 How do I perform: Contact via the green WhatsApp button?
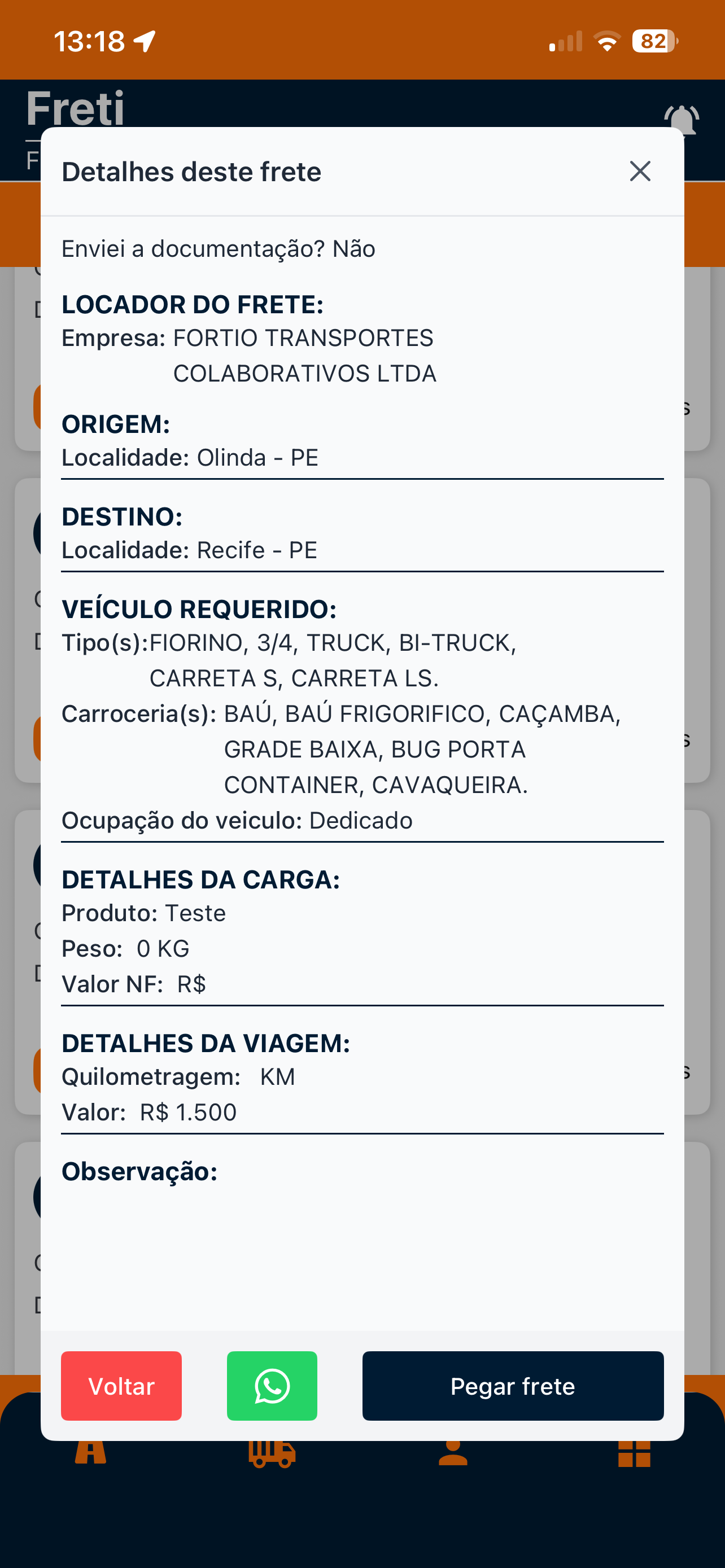coord(272,1386)
